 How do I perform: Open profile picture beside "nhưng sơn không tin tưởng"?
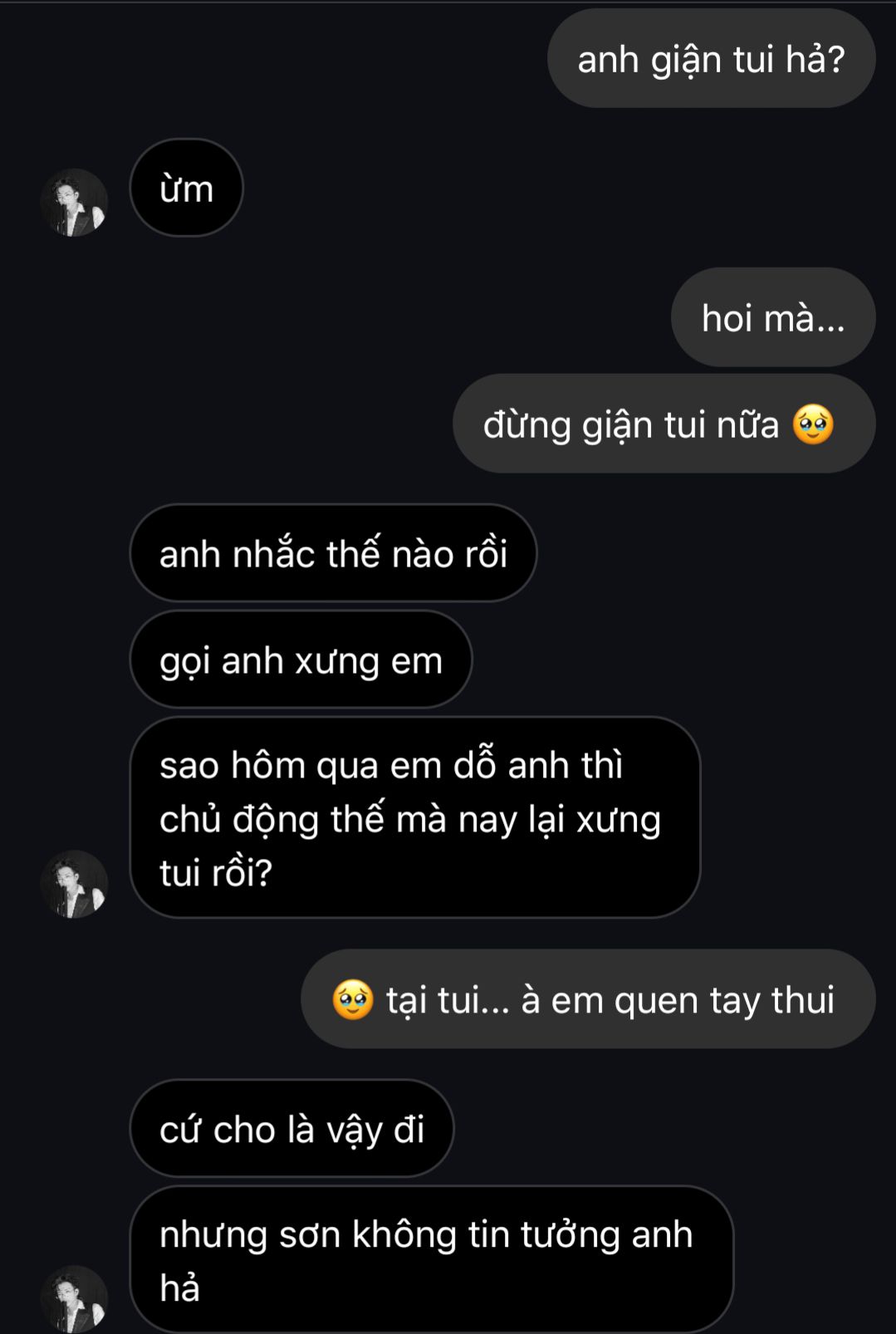74,1298
